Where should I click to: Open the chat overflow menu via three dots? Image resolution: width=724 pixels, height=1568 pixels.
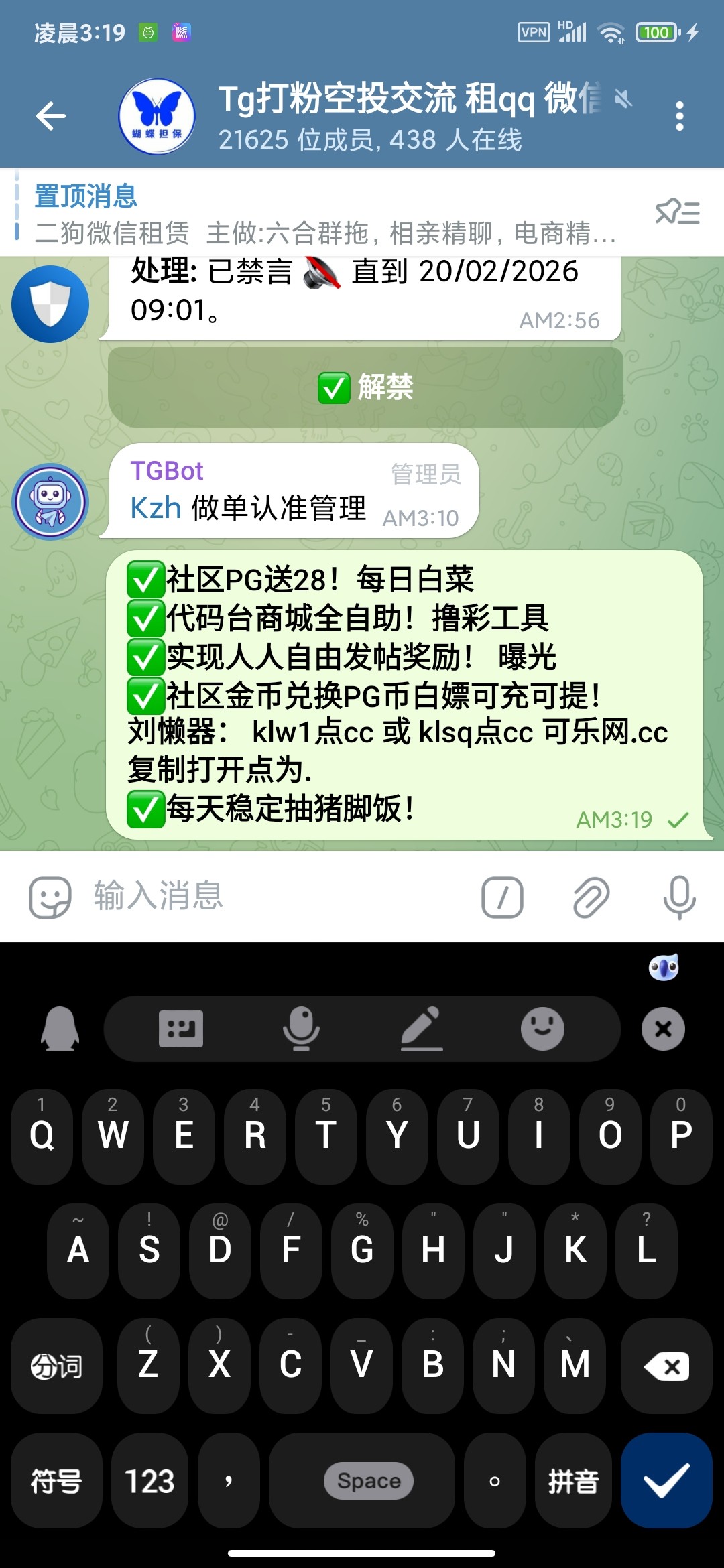679,114
